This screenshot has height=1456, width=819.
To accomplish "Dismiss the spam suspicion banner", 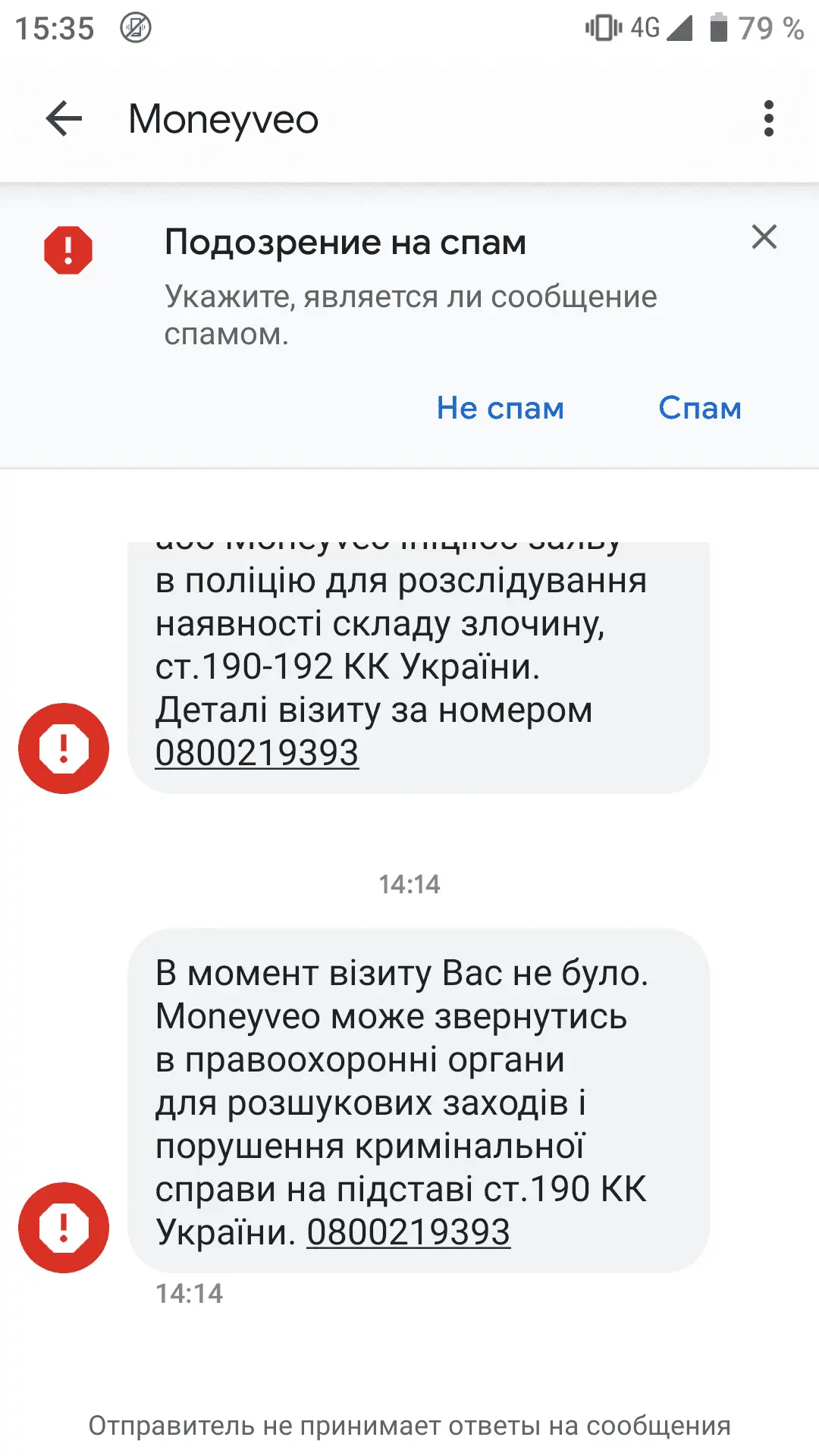I will click(x=764, y=237).
